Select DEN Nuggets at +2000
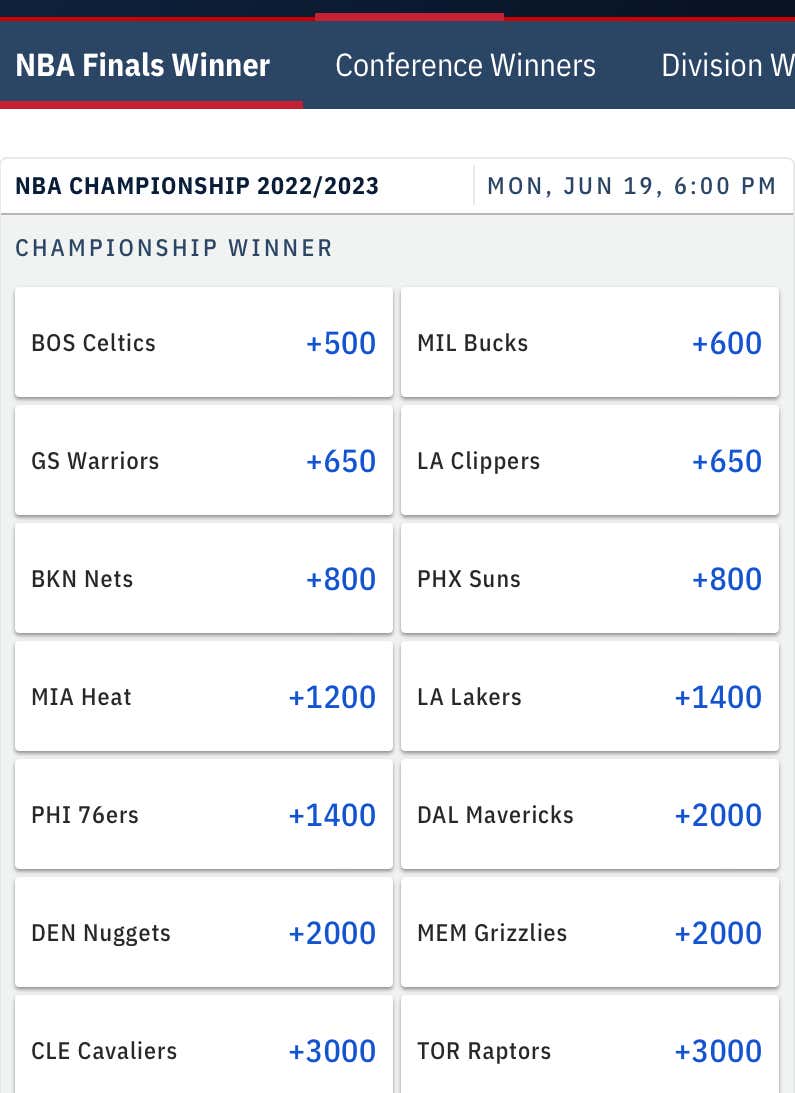 (x=203, y=932)
